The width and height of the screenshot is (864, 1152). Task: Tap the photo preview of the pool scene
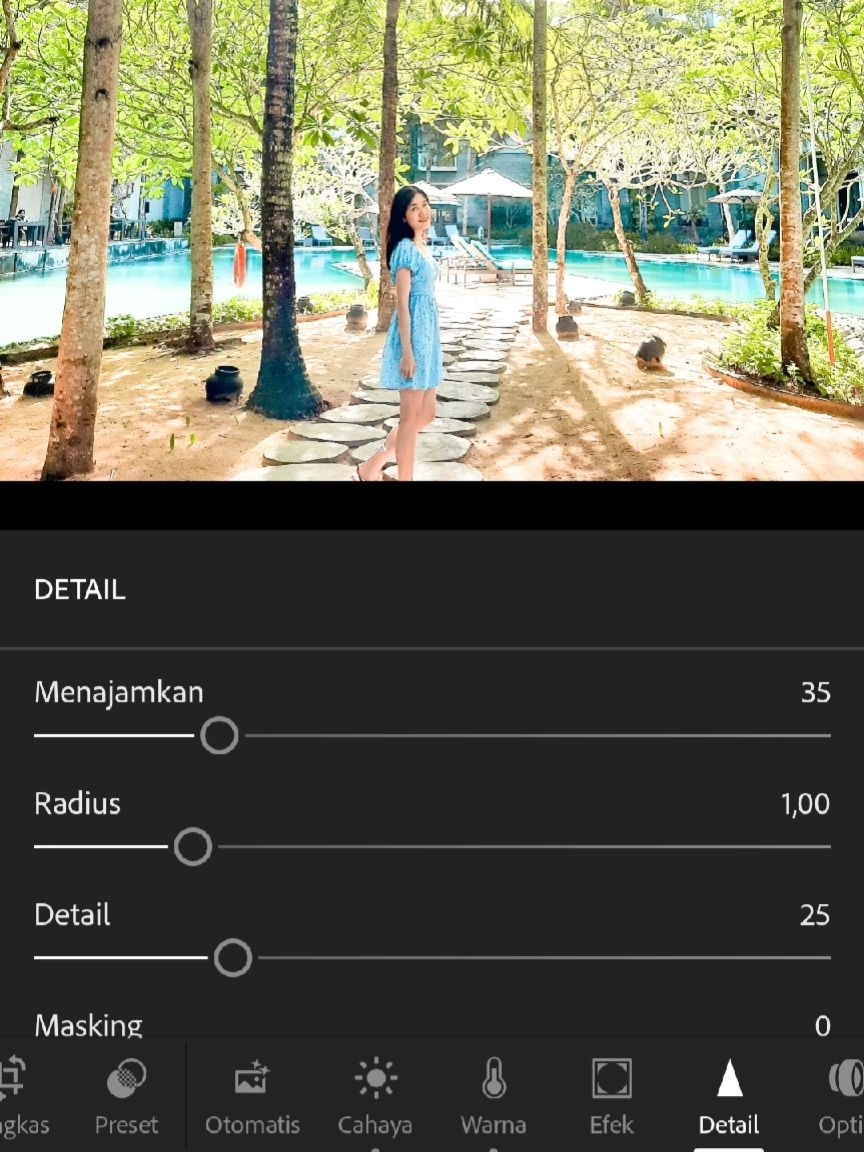430,240
